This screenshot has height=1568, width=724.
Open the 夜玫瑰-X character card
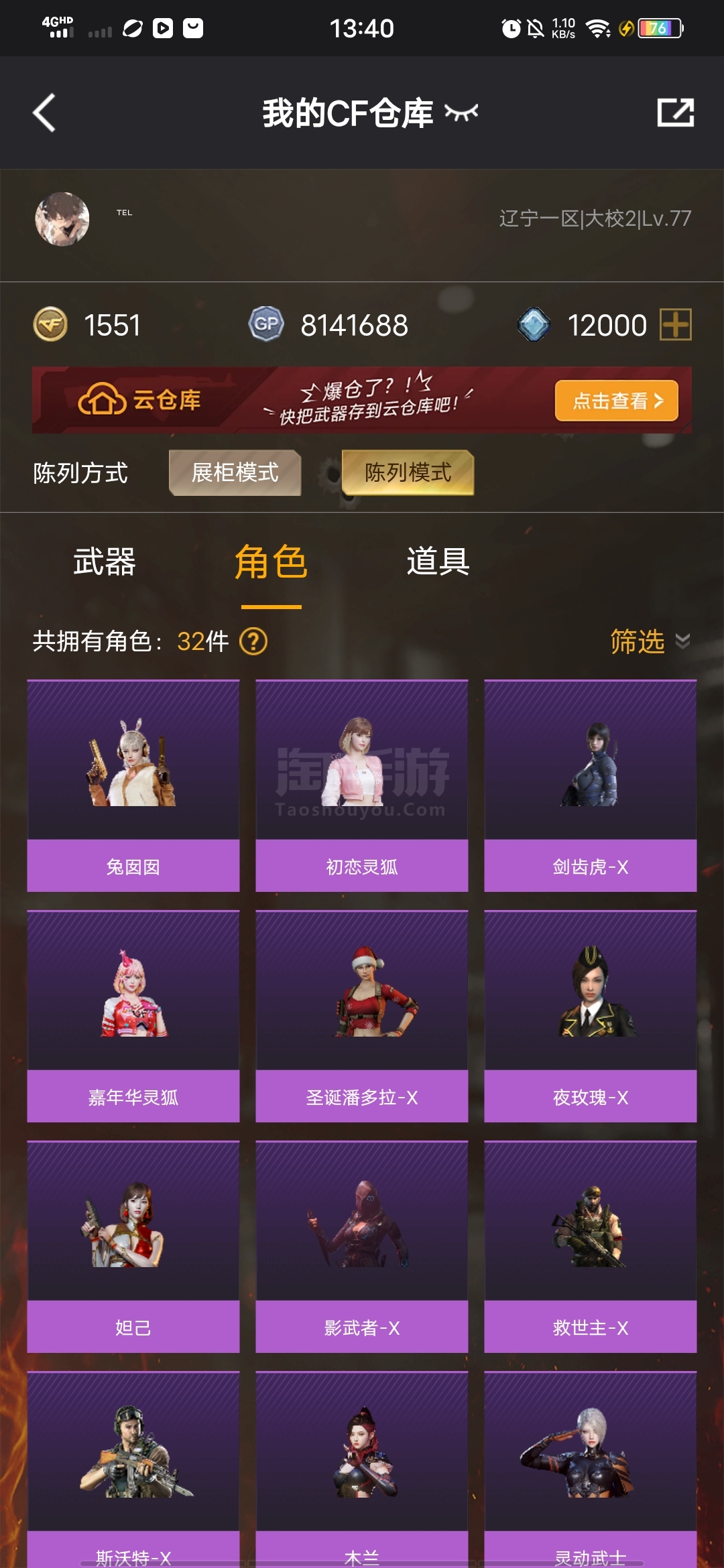[590, 1016]
